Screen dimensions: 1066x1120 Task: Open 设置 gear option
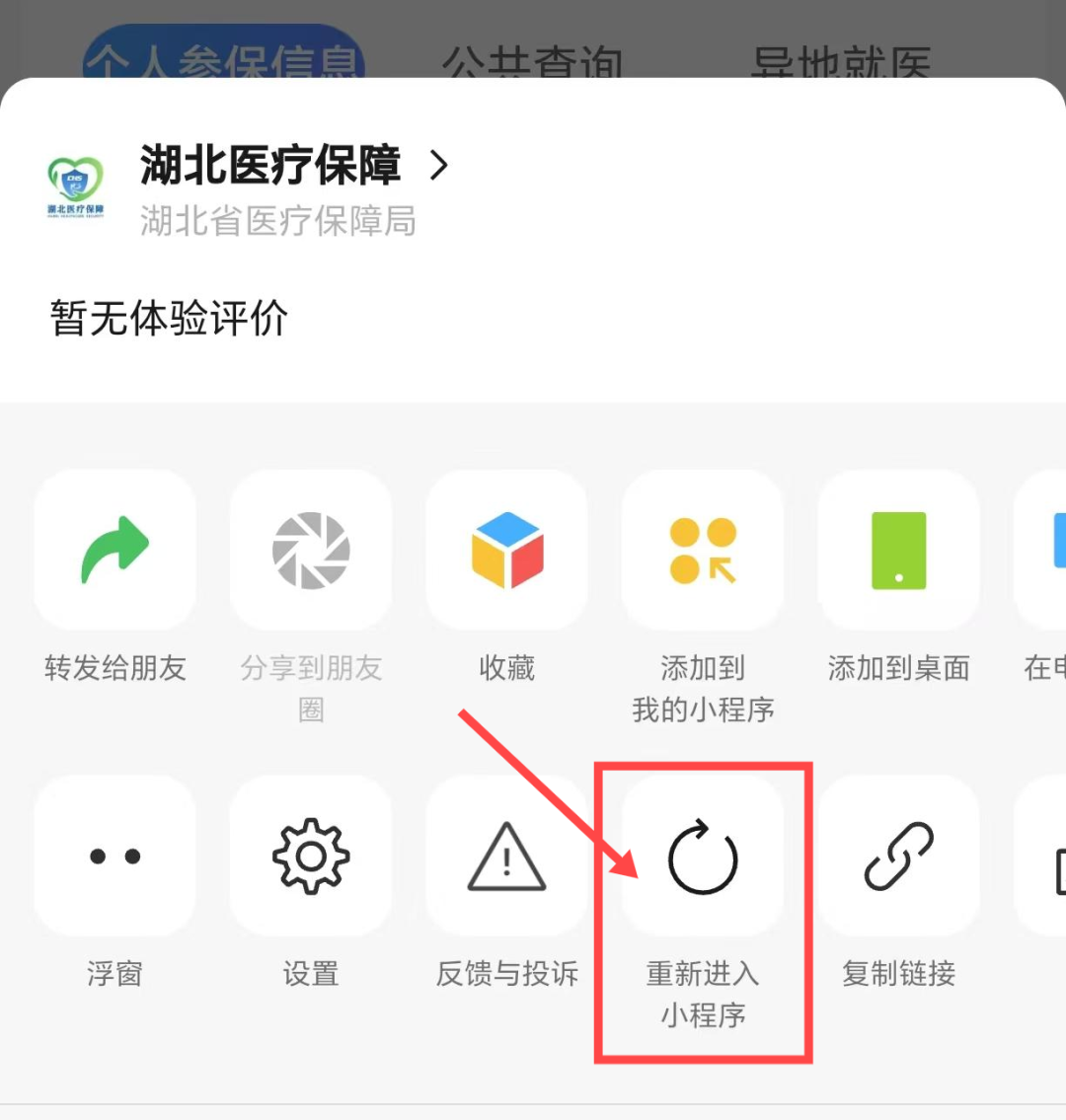(x=311, y=857)
